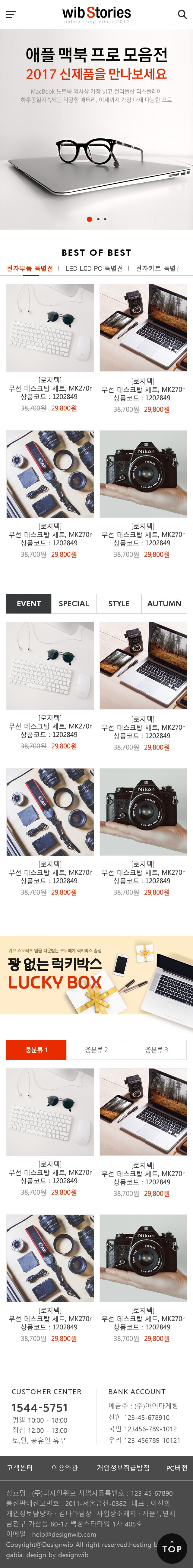Open the 고객센터 footer link
193x1568 pixels.
tap(20, 1467)
